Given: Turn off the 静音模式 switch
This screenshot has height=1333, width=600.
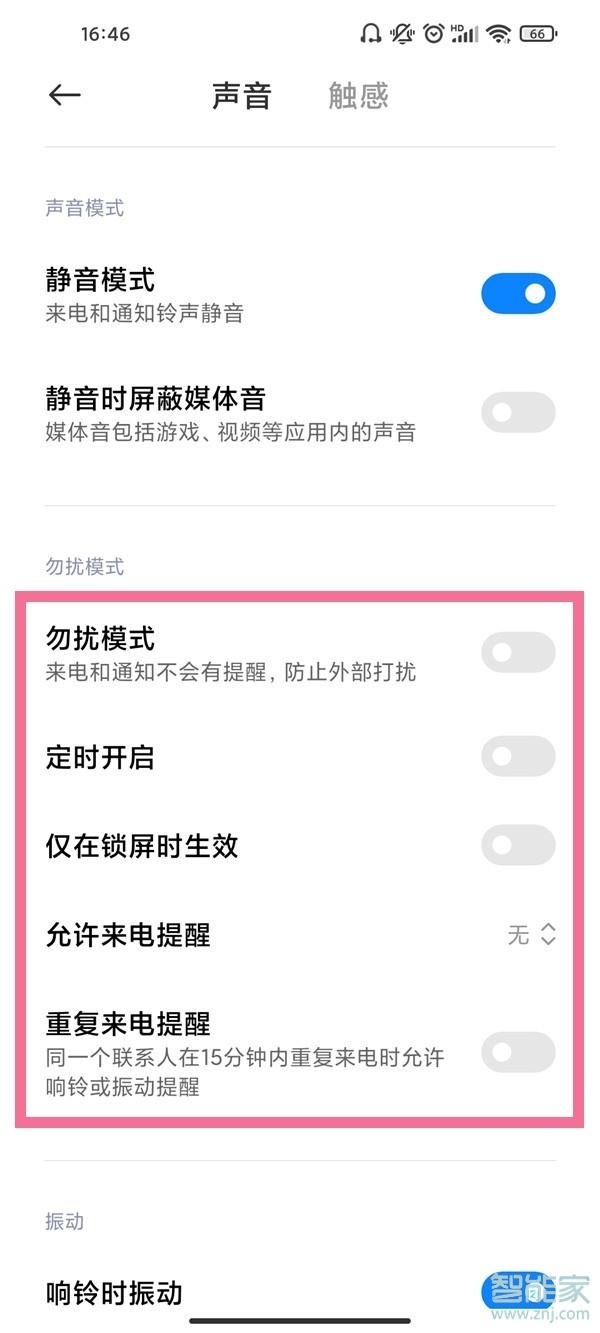Looking at the screenshot, I should point(518,294).
